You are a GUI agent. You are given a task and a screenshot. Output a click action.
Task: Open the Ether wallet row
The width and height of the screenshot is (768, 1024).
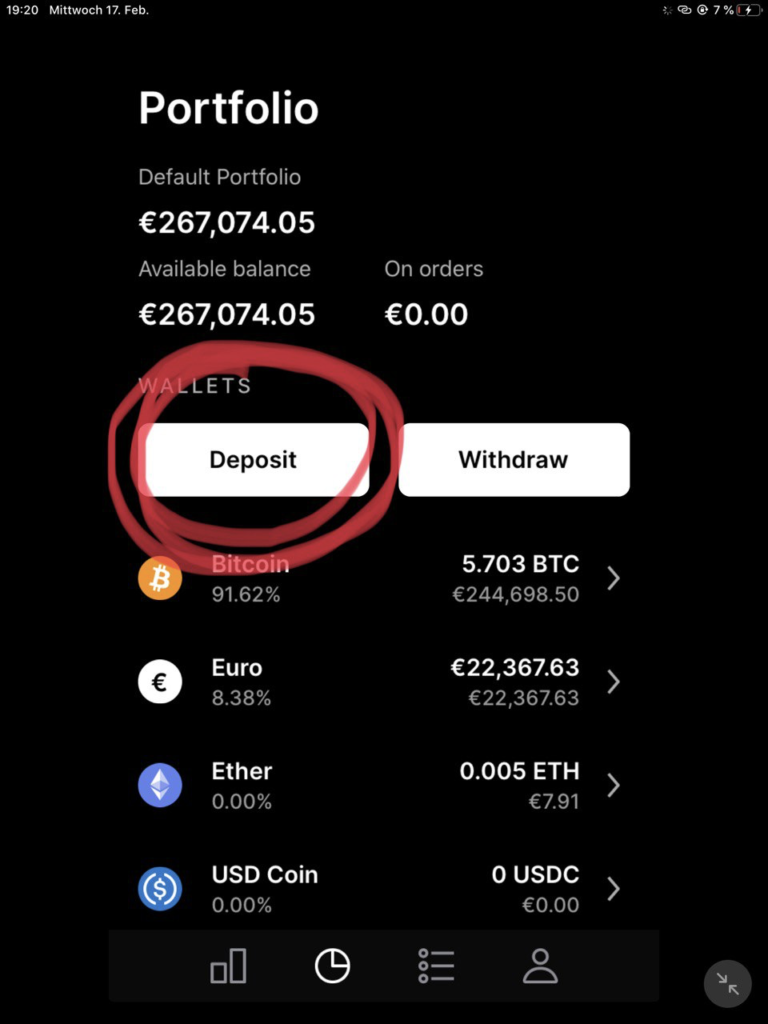[x=380, y=786]
